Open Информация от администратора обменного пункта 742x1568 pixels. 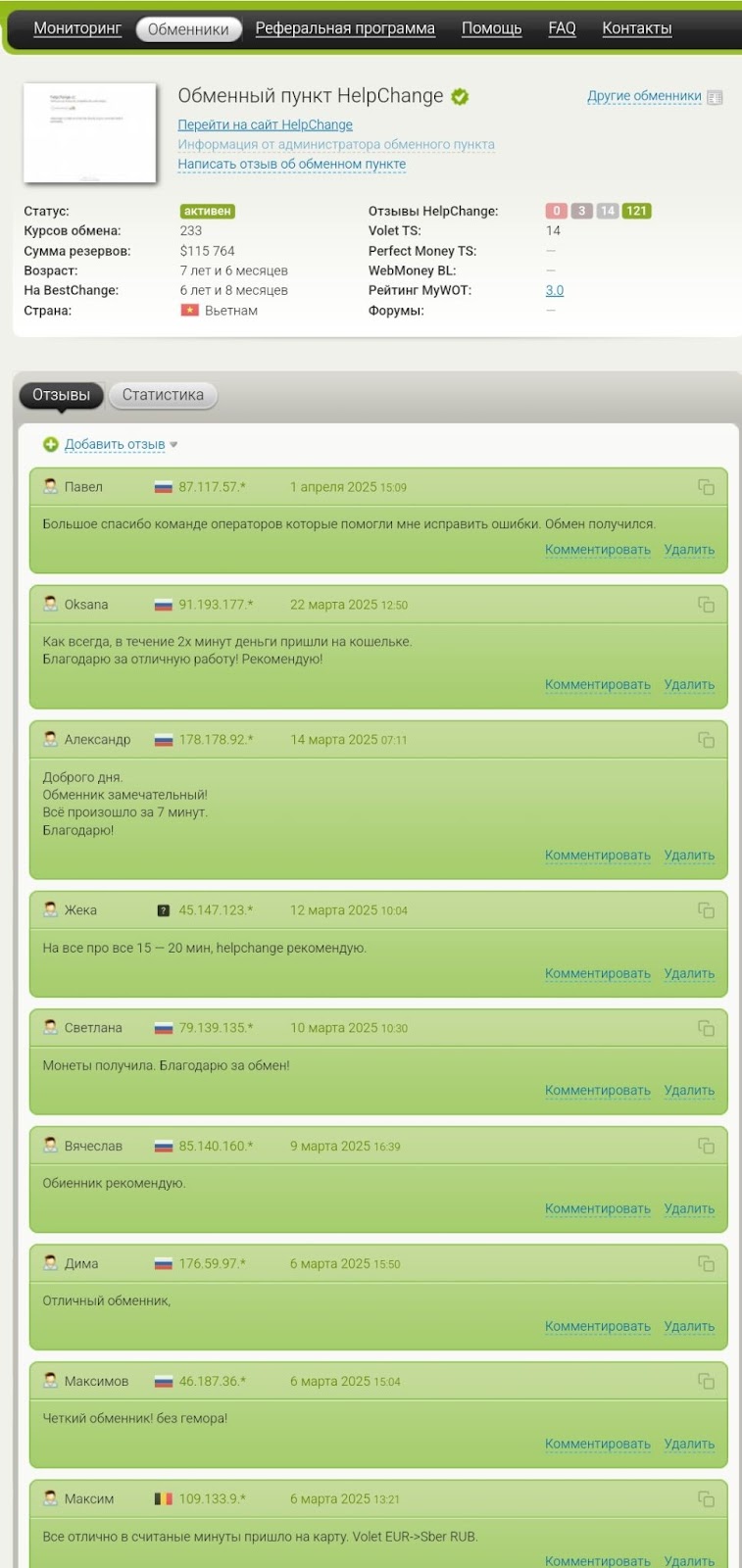tap(335, 144)
